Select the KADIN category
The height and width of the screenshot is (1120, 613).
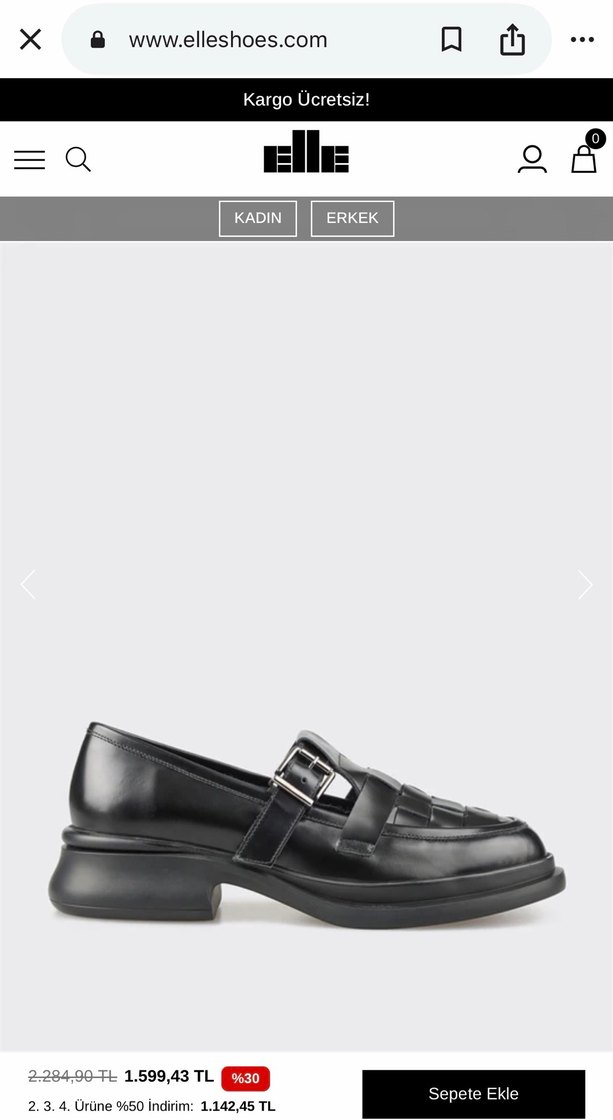258,218
